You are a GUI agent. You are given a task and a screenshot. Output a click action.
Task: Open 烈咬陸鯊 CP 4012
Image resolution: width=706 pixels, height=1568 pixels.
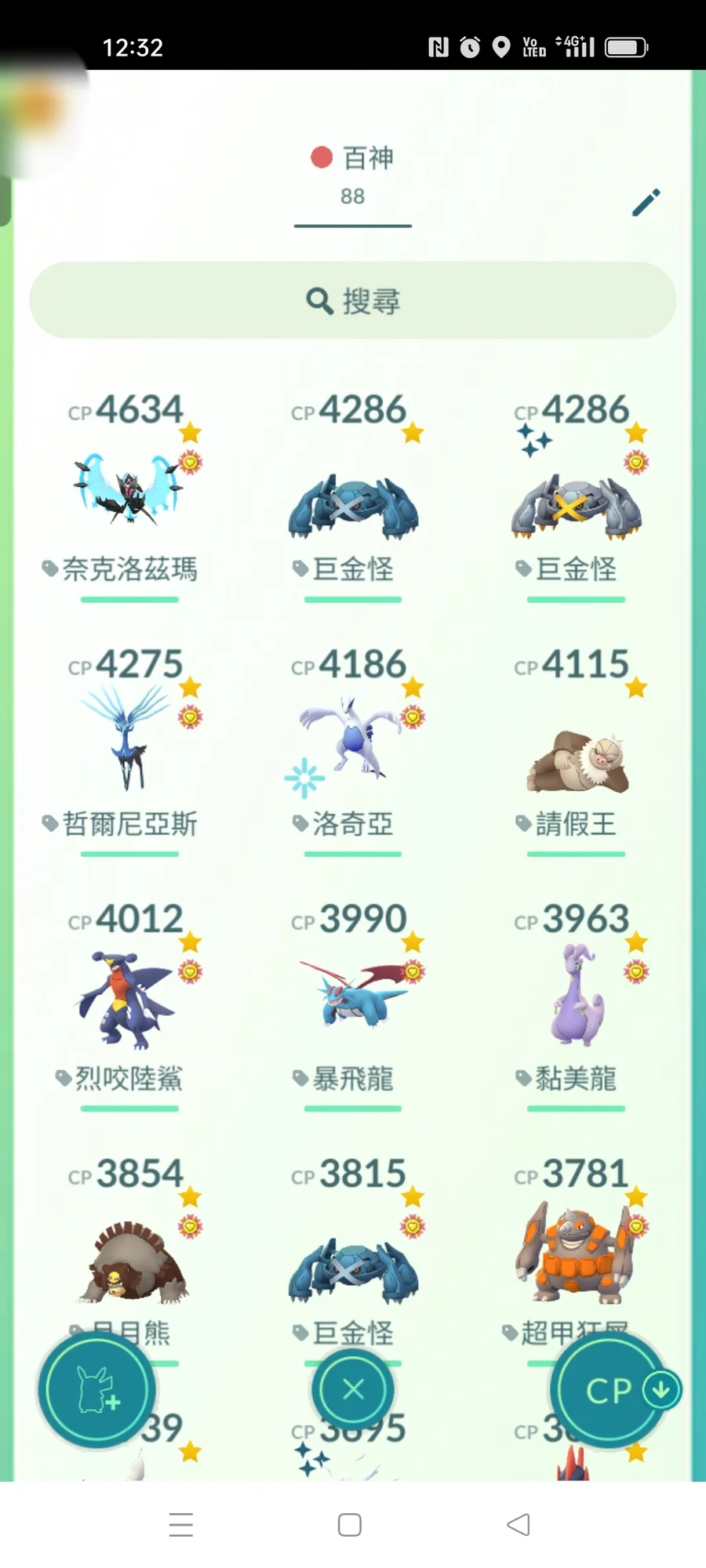click(129, 1000)
